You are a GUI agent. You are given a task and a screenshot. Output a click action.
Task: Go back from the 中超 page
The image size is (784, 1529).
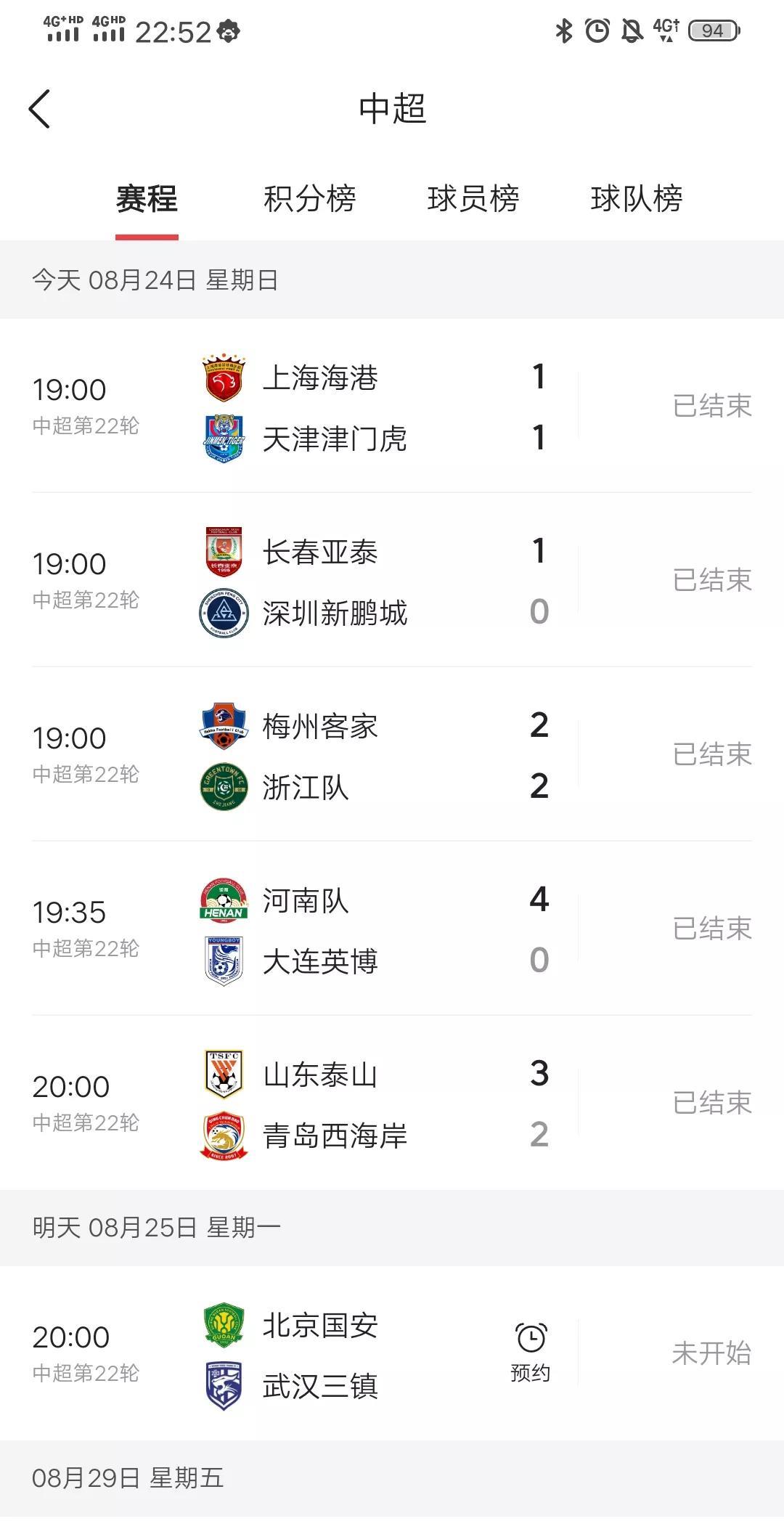tap(40, 110)
